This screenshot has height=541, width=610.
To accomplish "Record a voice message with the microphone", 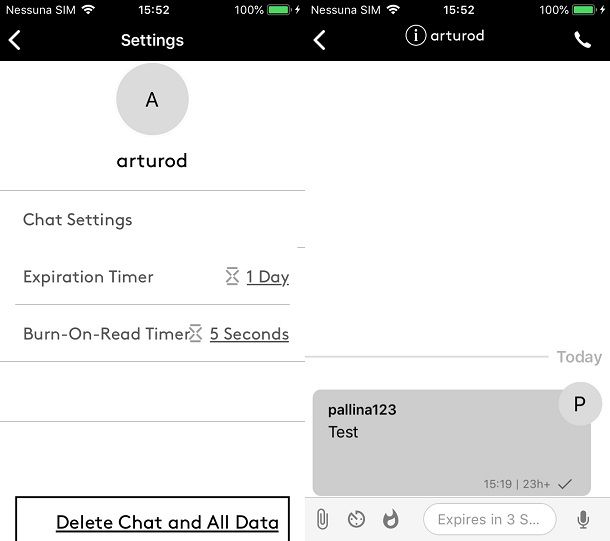I will (583, 519).
